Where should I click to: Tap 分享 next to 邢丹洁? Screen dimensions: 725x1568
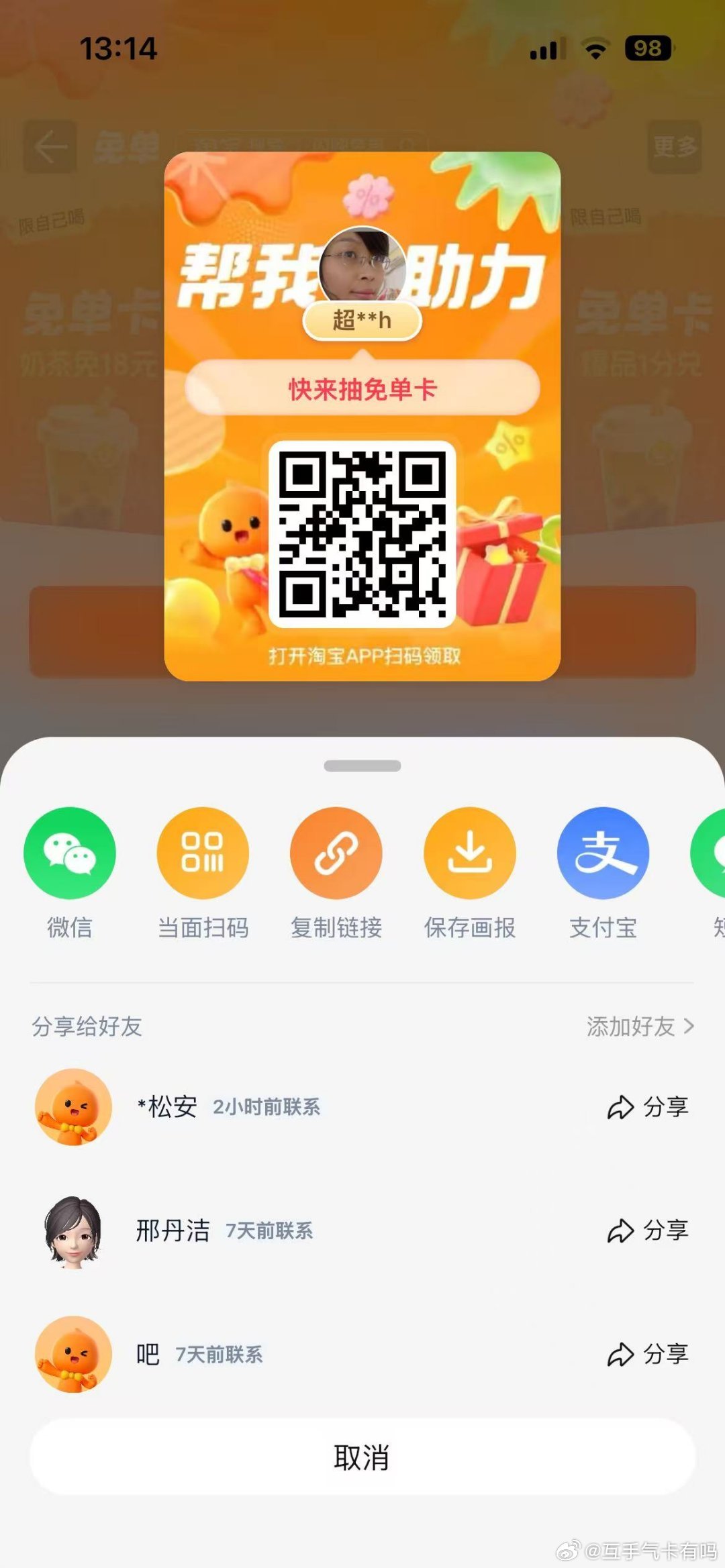tap(648, 1231)
